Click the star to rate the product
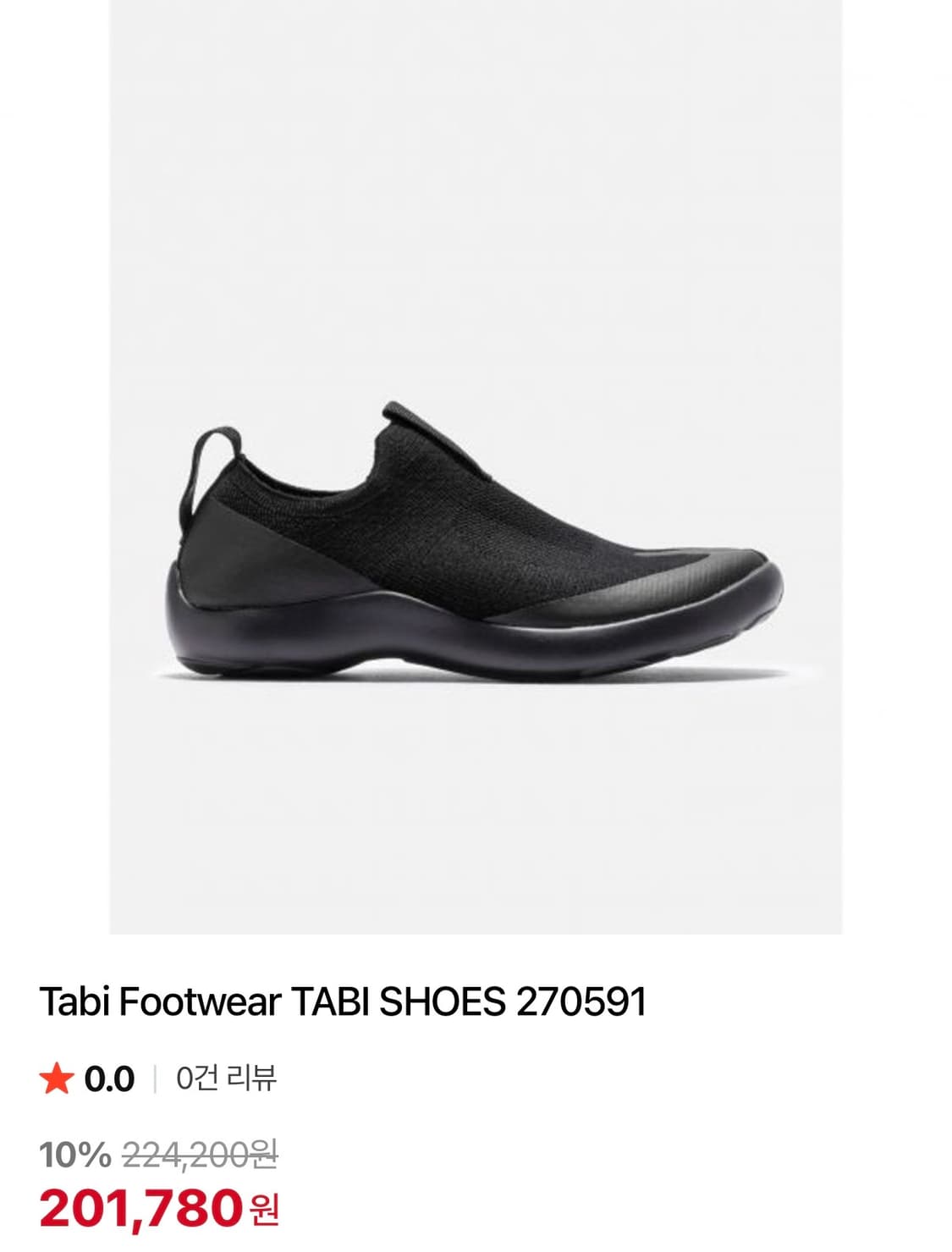The height and width of the screenshot is (1252, 952). pyautogui.click(x=53, y=1077)
